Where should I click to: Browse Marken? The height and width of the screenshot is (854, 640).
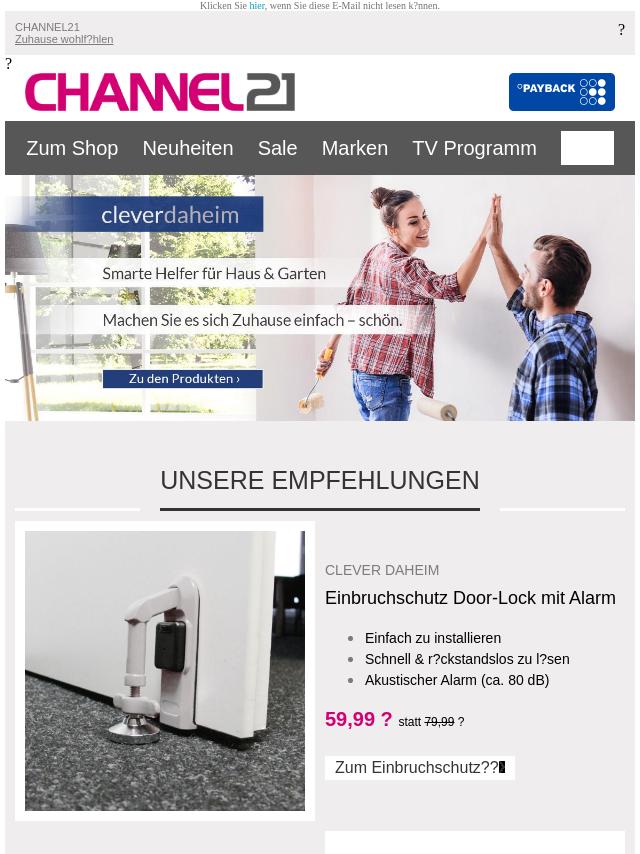pyautogui.click(x=354, y=148)
